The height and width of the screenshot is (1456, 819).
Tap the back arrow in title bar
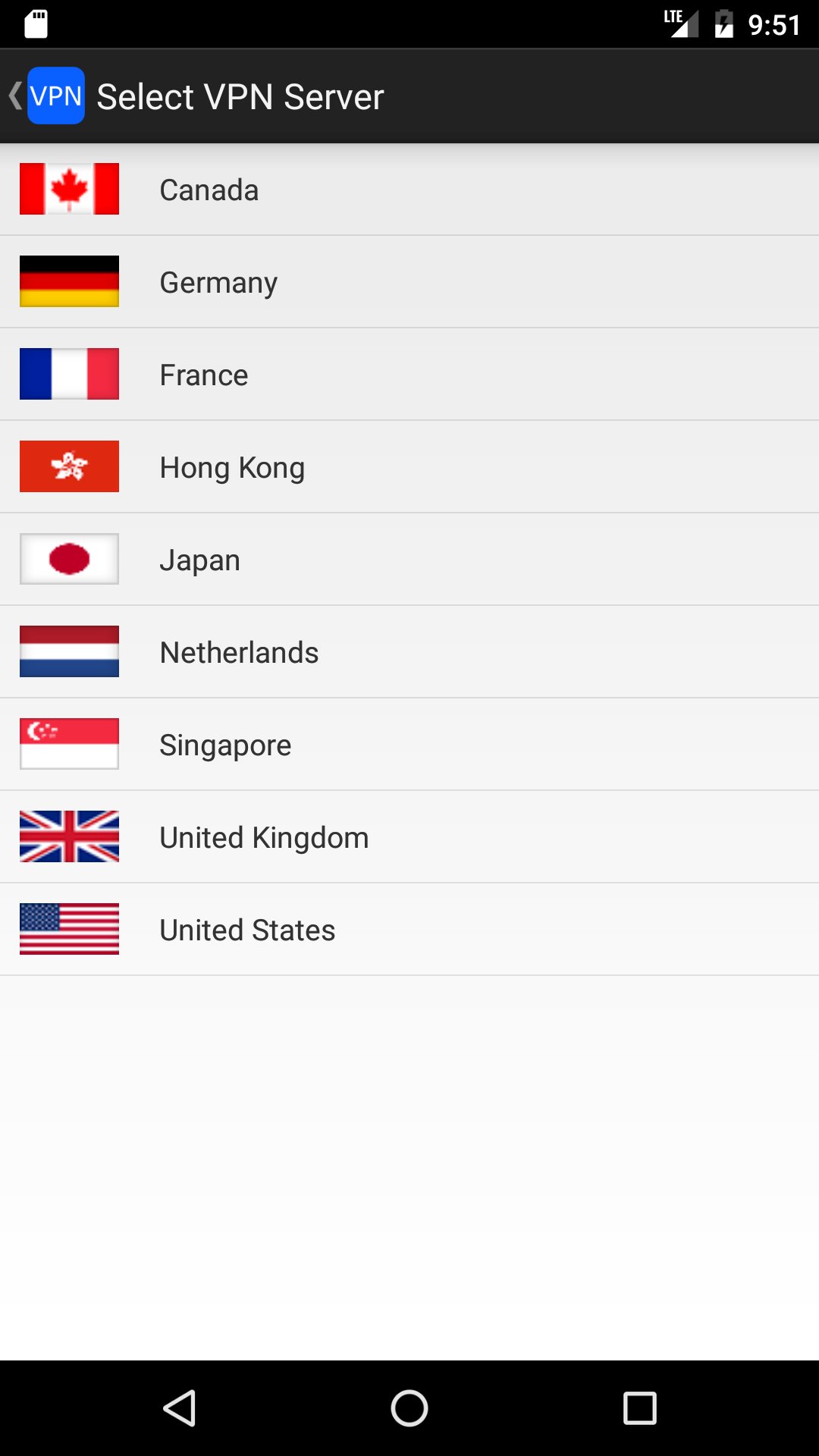[x=14, y=96]
